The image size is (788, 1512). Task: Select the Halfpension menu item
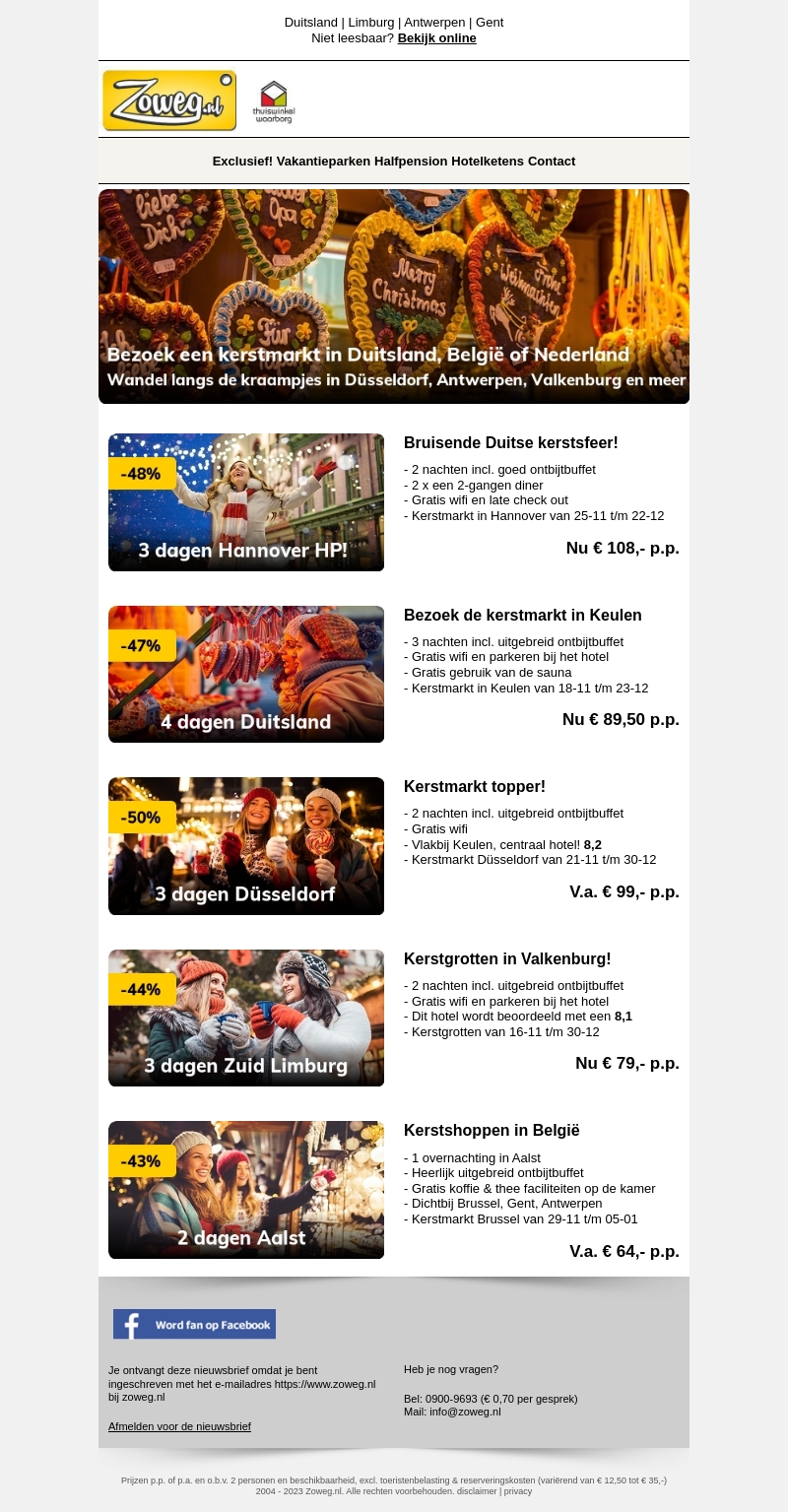[x=411, y=162]
